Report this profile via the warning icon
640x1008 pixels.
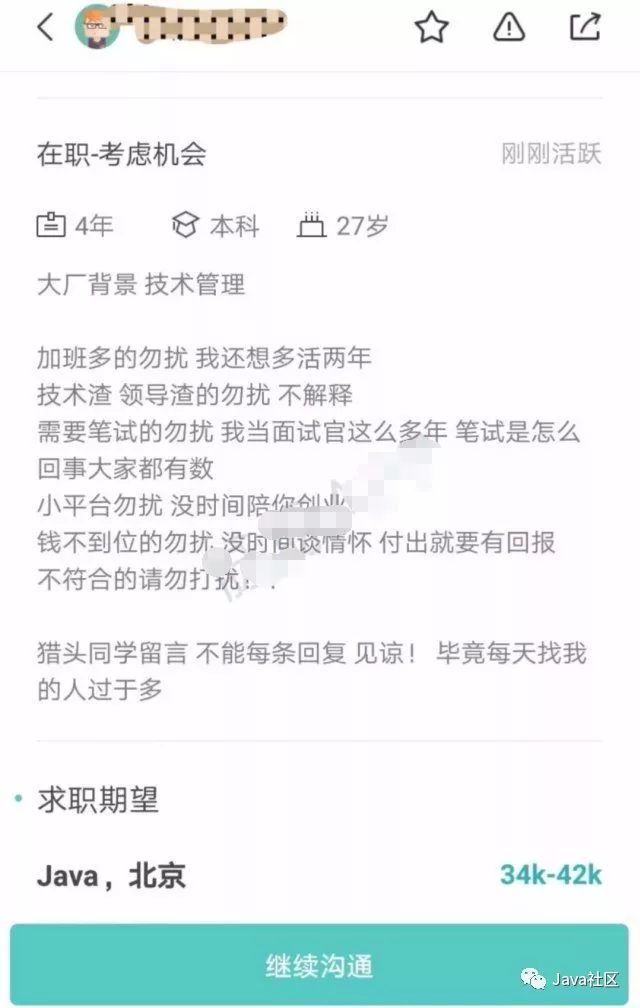[509, 27]
